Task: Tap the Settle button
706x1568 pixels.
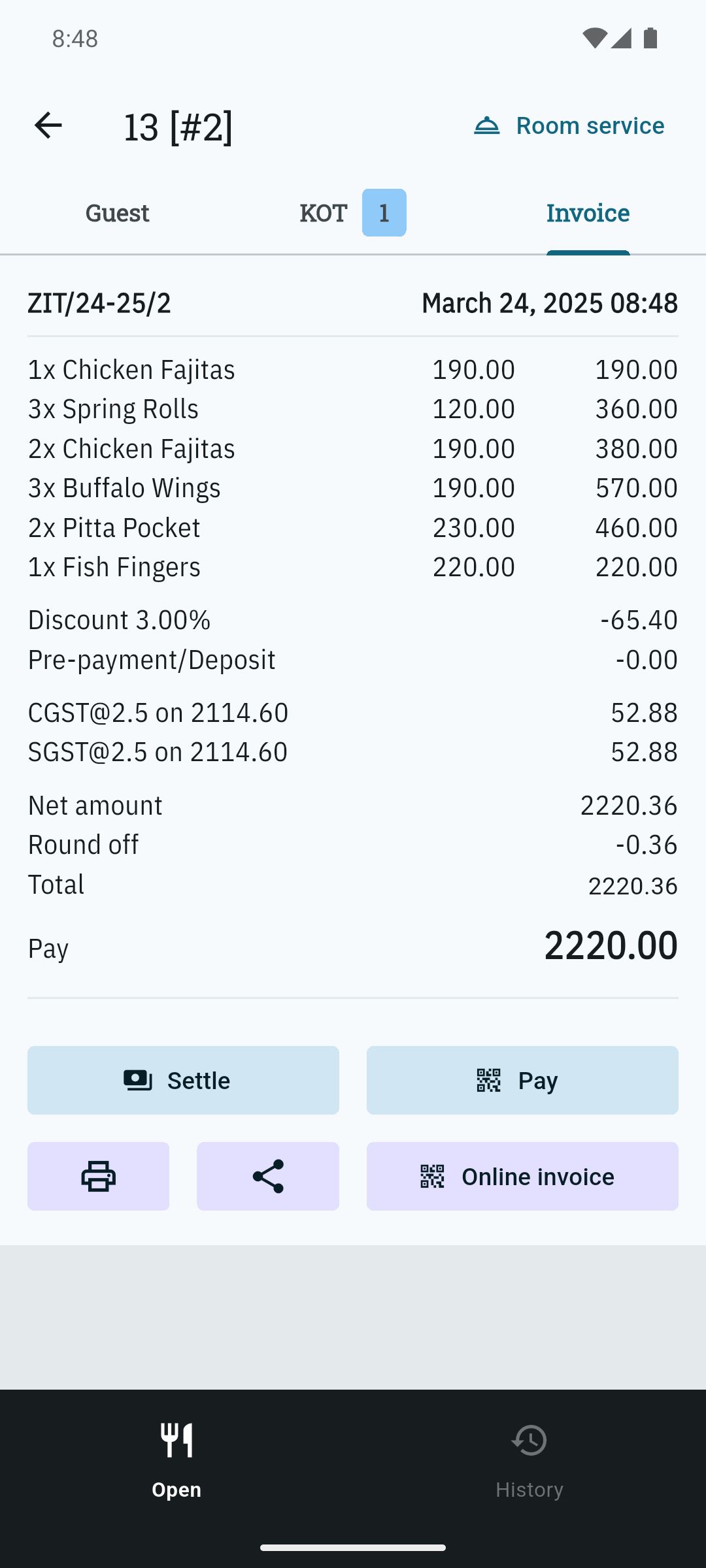Action: point(183,1079)
